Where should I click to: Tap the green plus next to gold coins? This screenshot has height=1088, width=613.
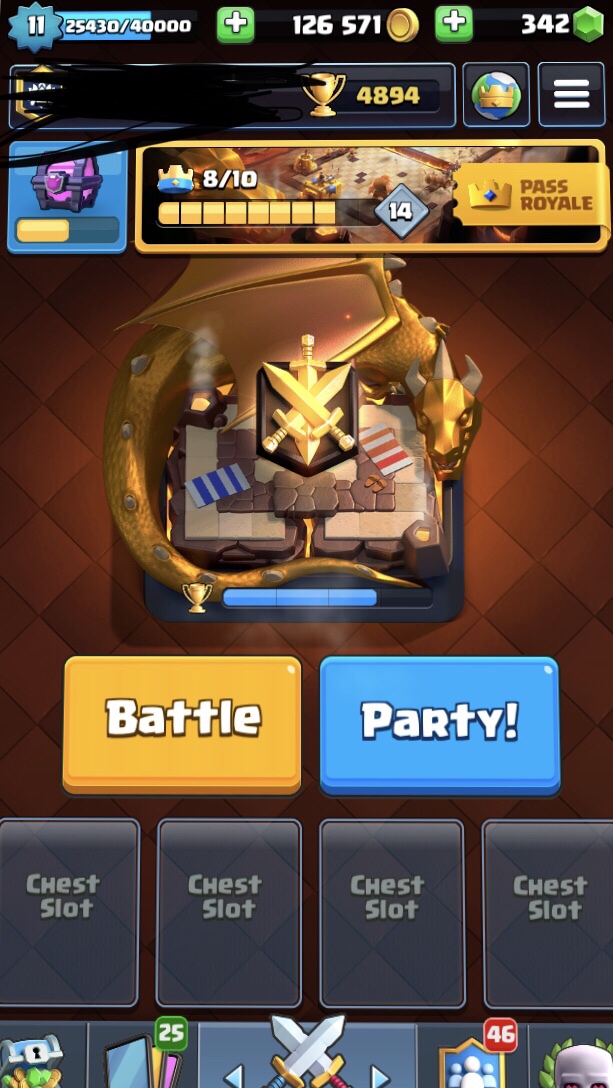coord(235,25)
